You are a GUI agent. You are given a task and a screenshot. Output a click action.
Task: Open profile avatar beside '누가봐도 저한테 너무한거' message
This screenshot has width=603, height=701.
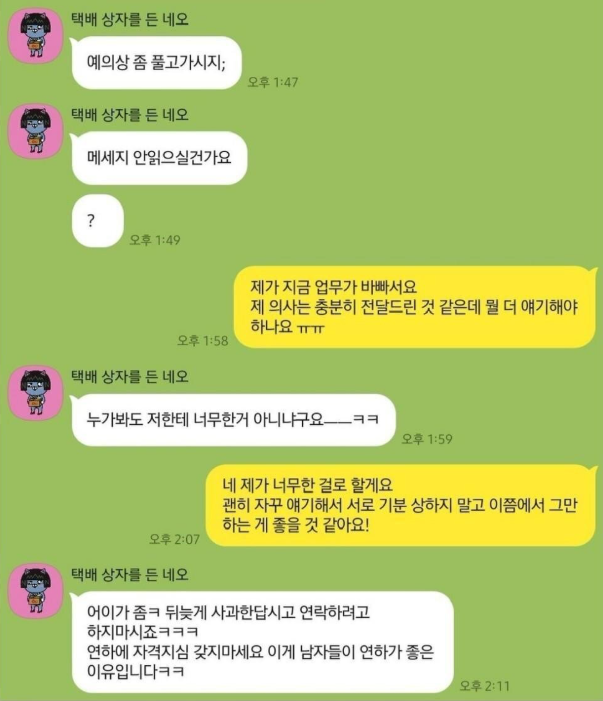(35, 394)
